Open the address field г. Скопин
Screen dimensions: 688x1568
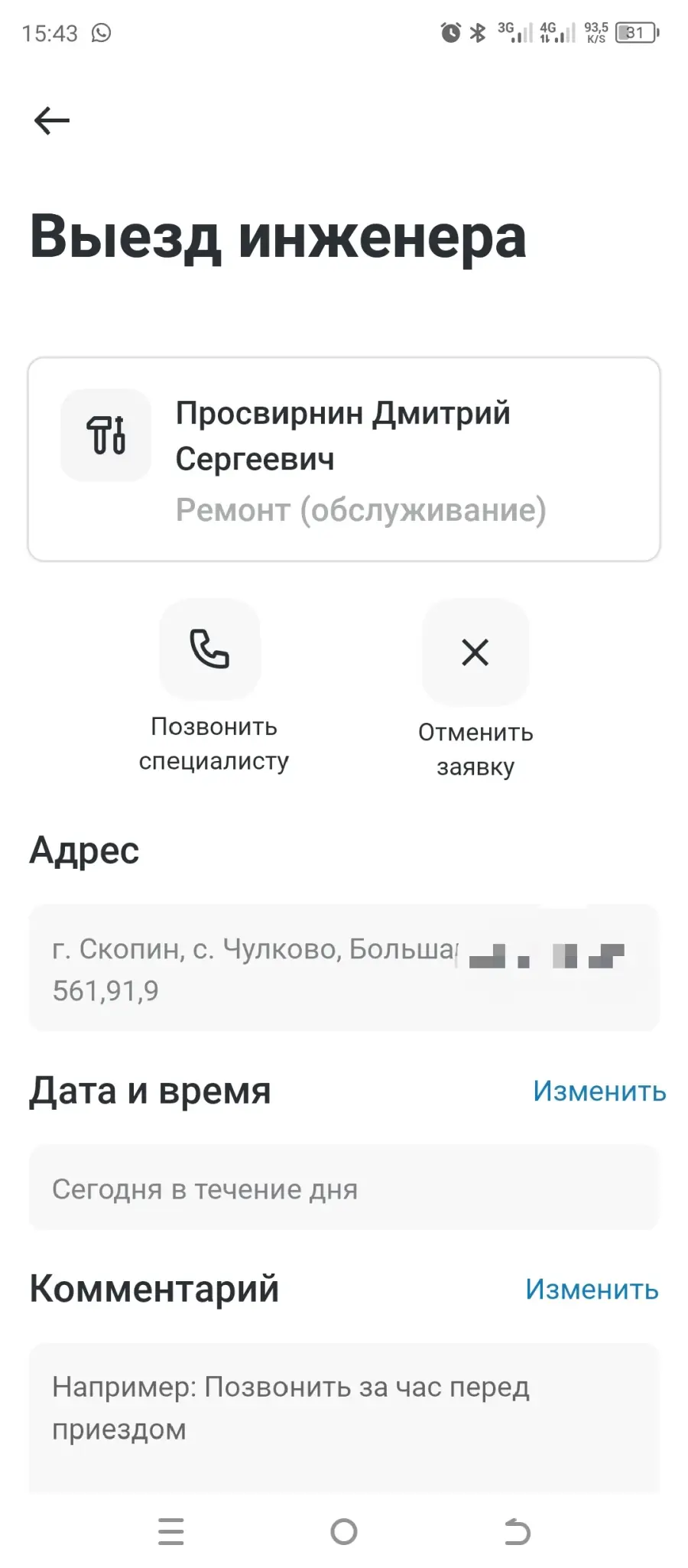coord(344,968)
